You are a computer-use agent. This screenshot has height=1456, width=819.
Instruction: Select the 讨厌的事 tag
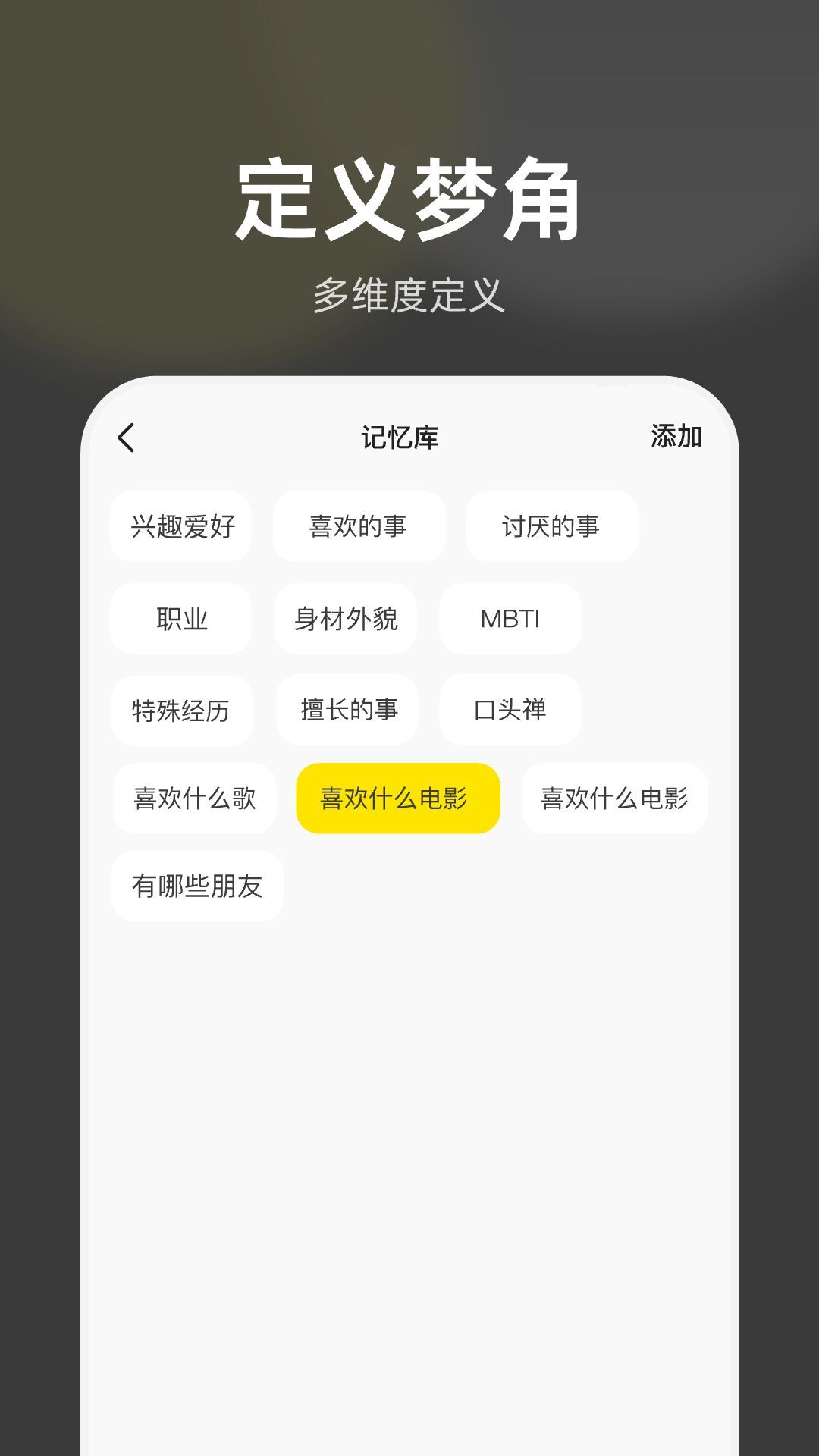pyautogui.click(x=551, y=527)
